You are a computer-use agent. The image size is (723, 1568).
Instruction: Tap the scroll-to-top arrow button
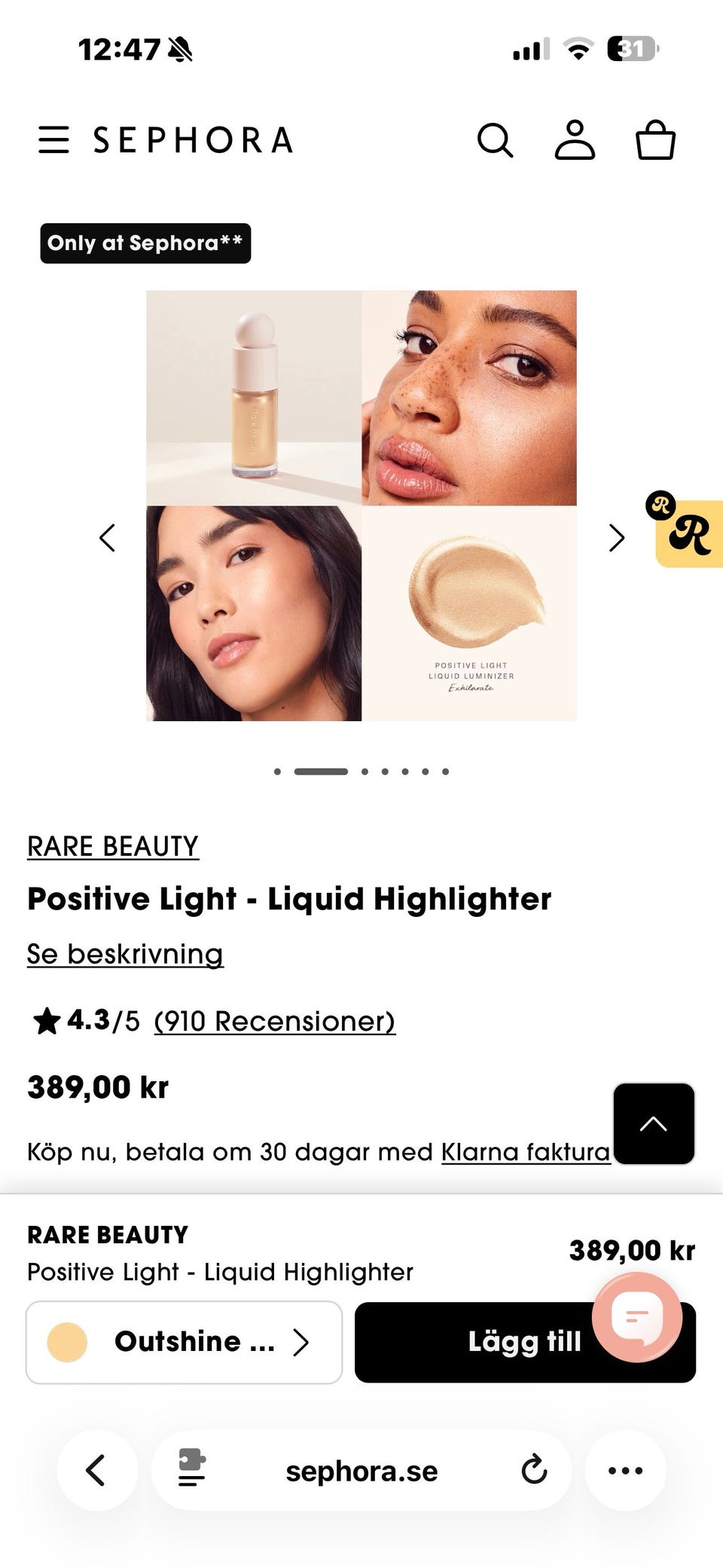pyautogui.click(x=654, y=1123)
